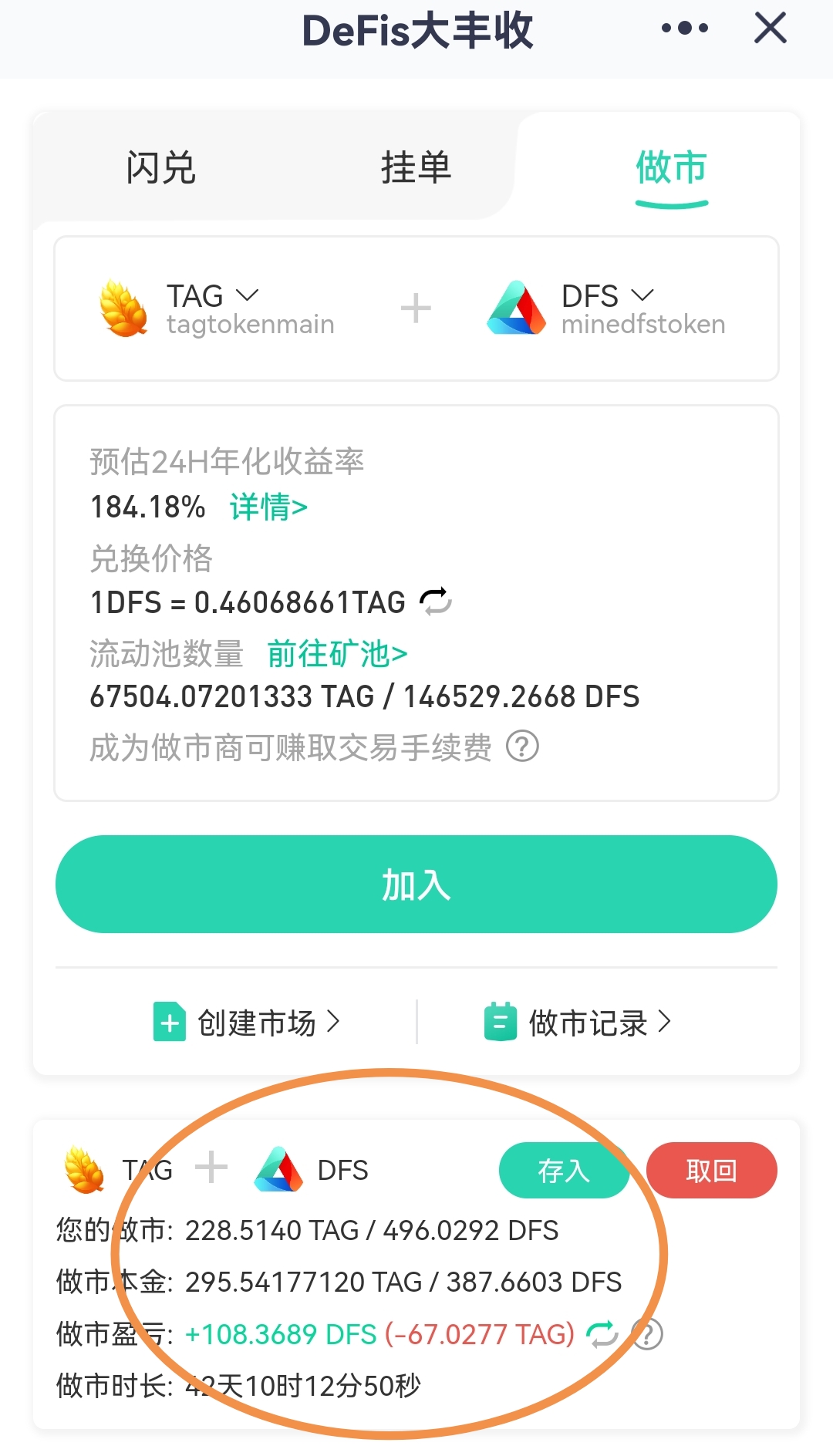
Task: View 做市记录 history
Action: (578, 1023)
